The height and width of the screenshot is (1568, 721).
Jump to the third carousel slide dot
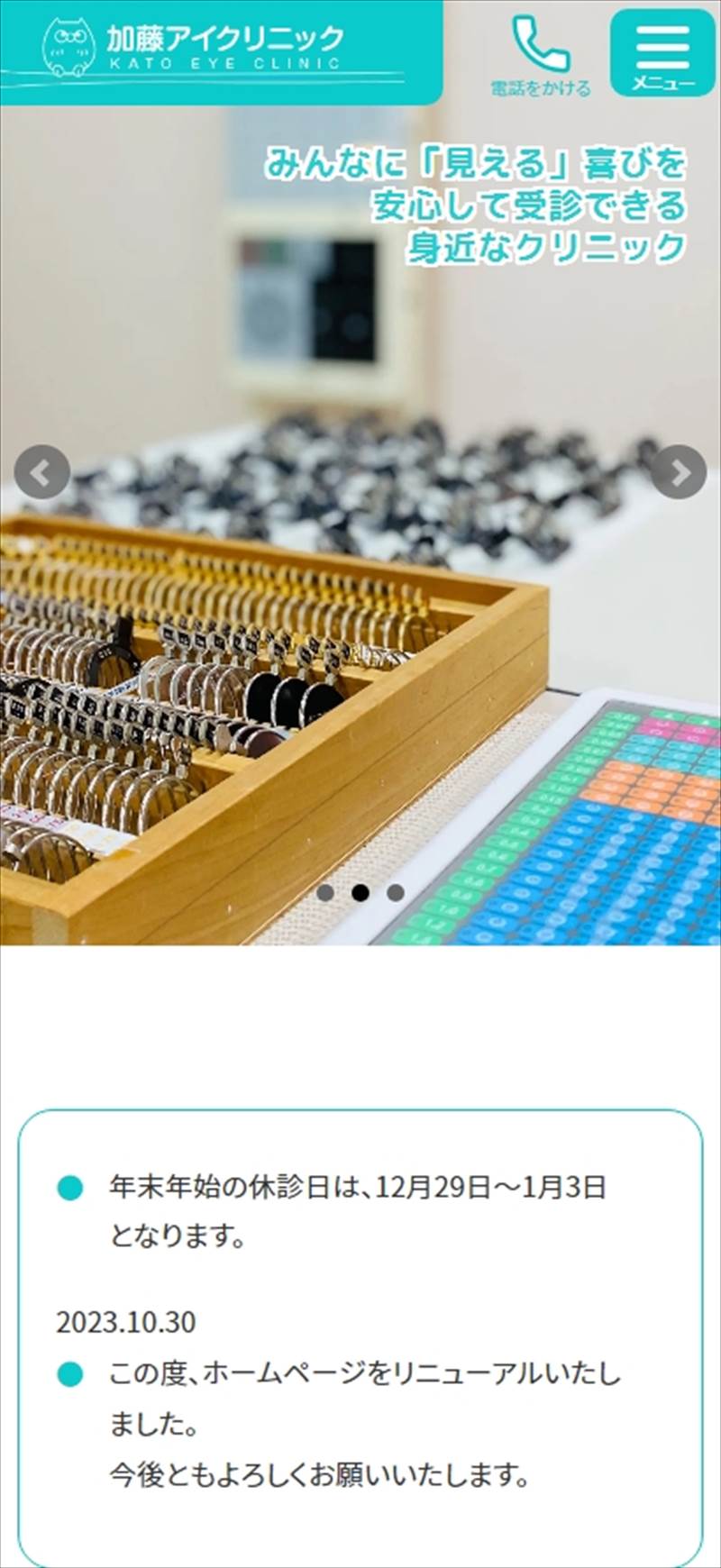395,892
